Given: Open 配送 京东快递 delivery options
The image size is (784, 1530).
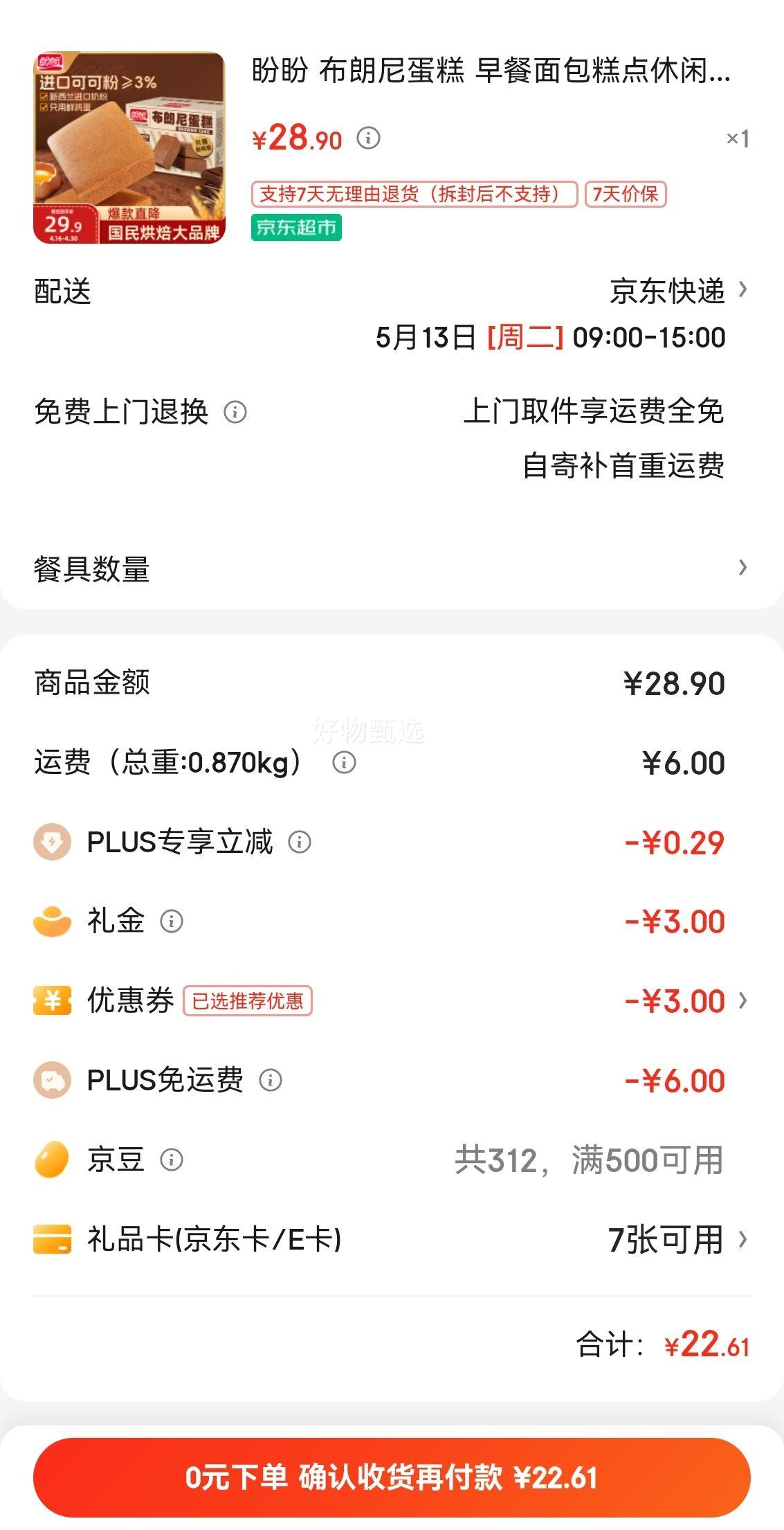Looking at the screenshot, I should 392,291.
